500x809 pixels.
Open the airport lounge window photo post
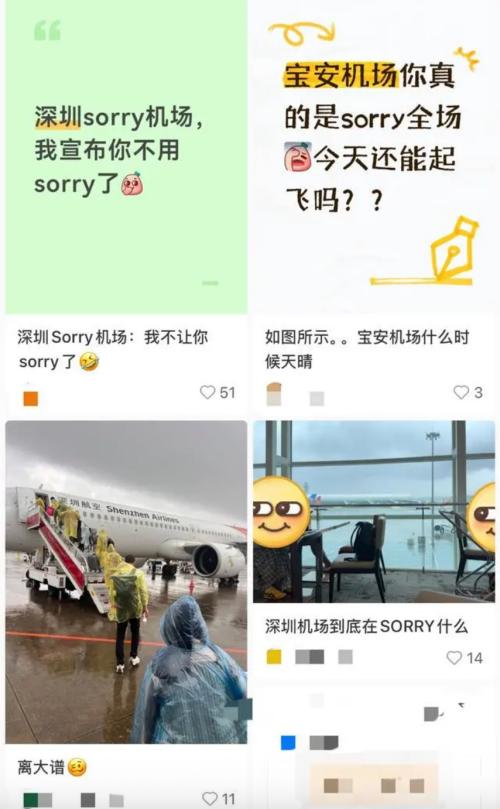pyautogui.click(x=374, y=511)
